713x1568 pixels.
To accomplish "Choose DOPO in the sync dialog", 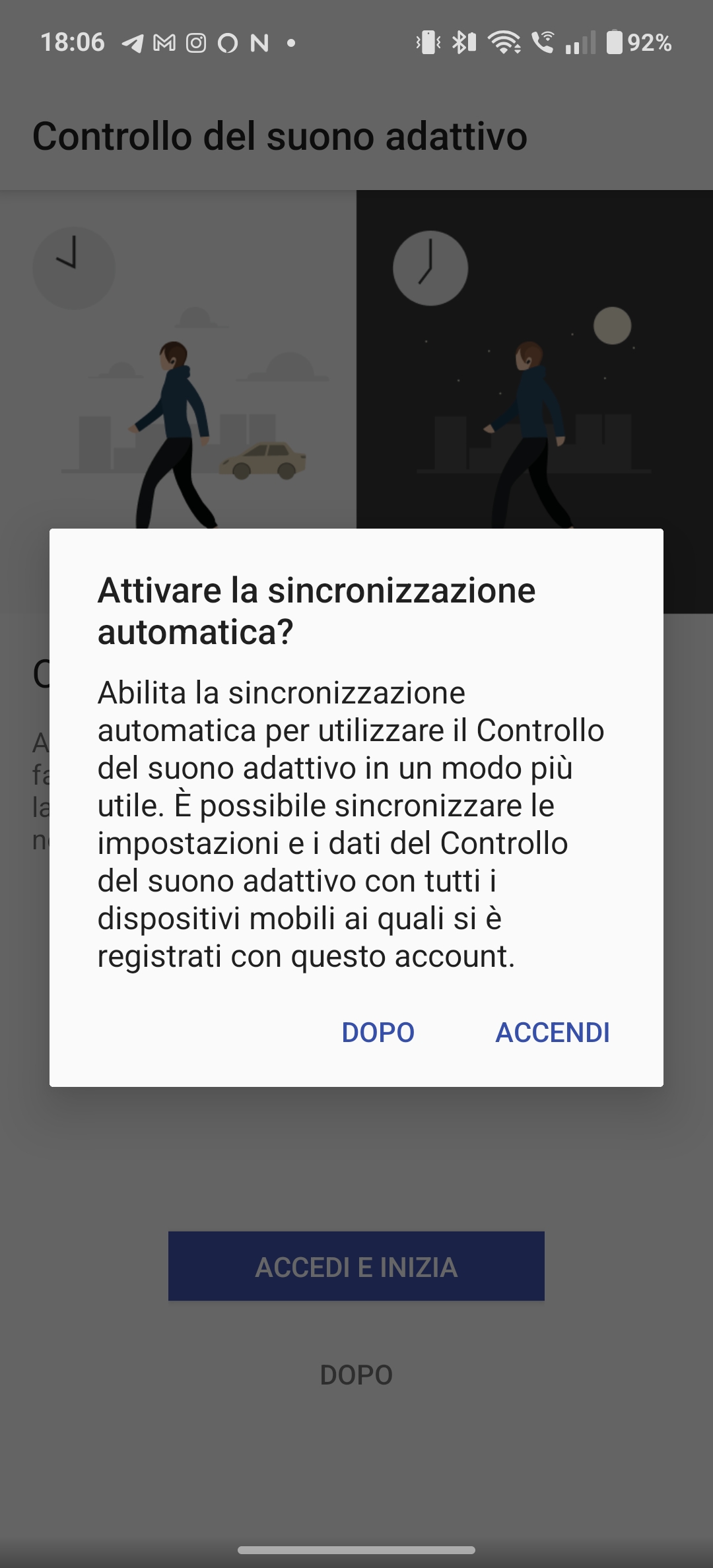I will 378,1032.
